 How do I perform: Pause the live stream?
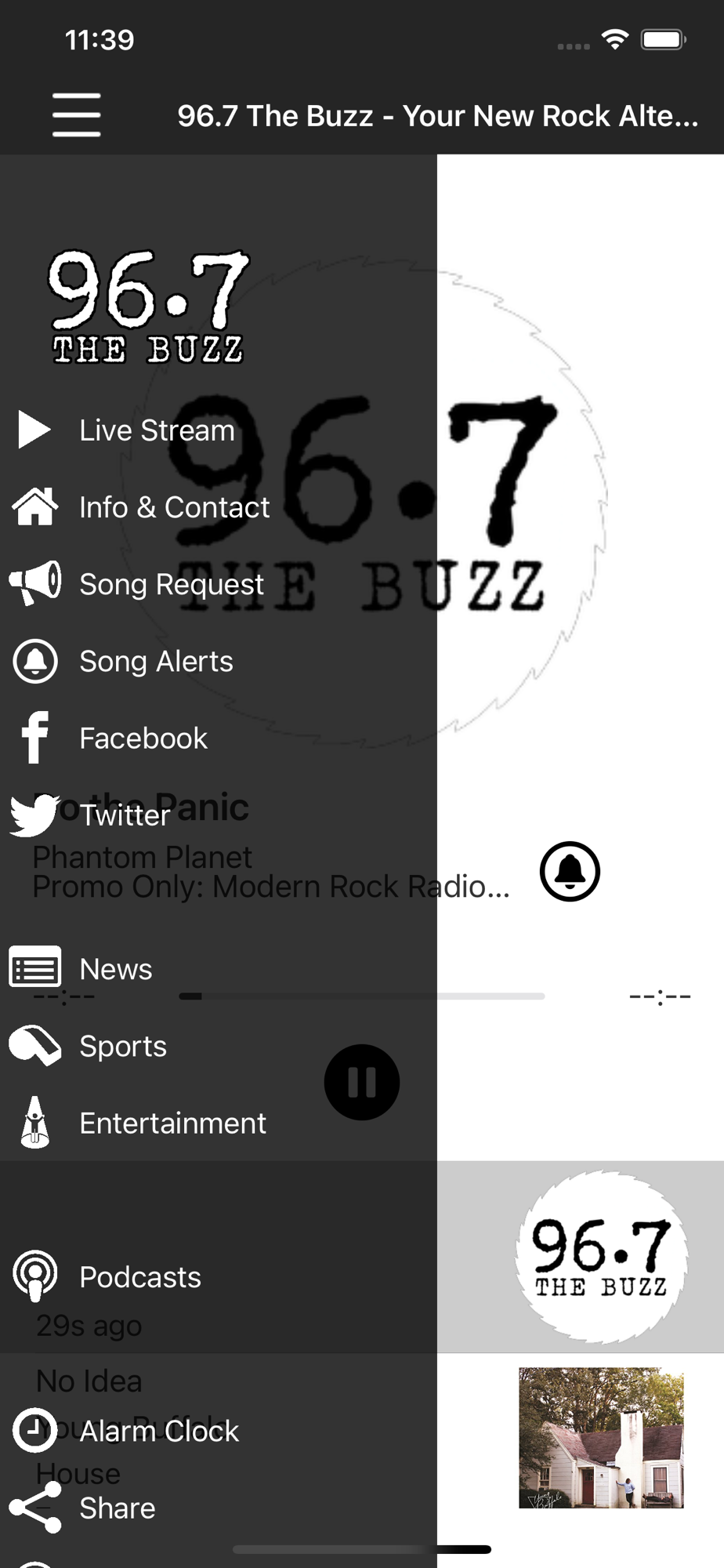coord(361,1082)
